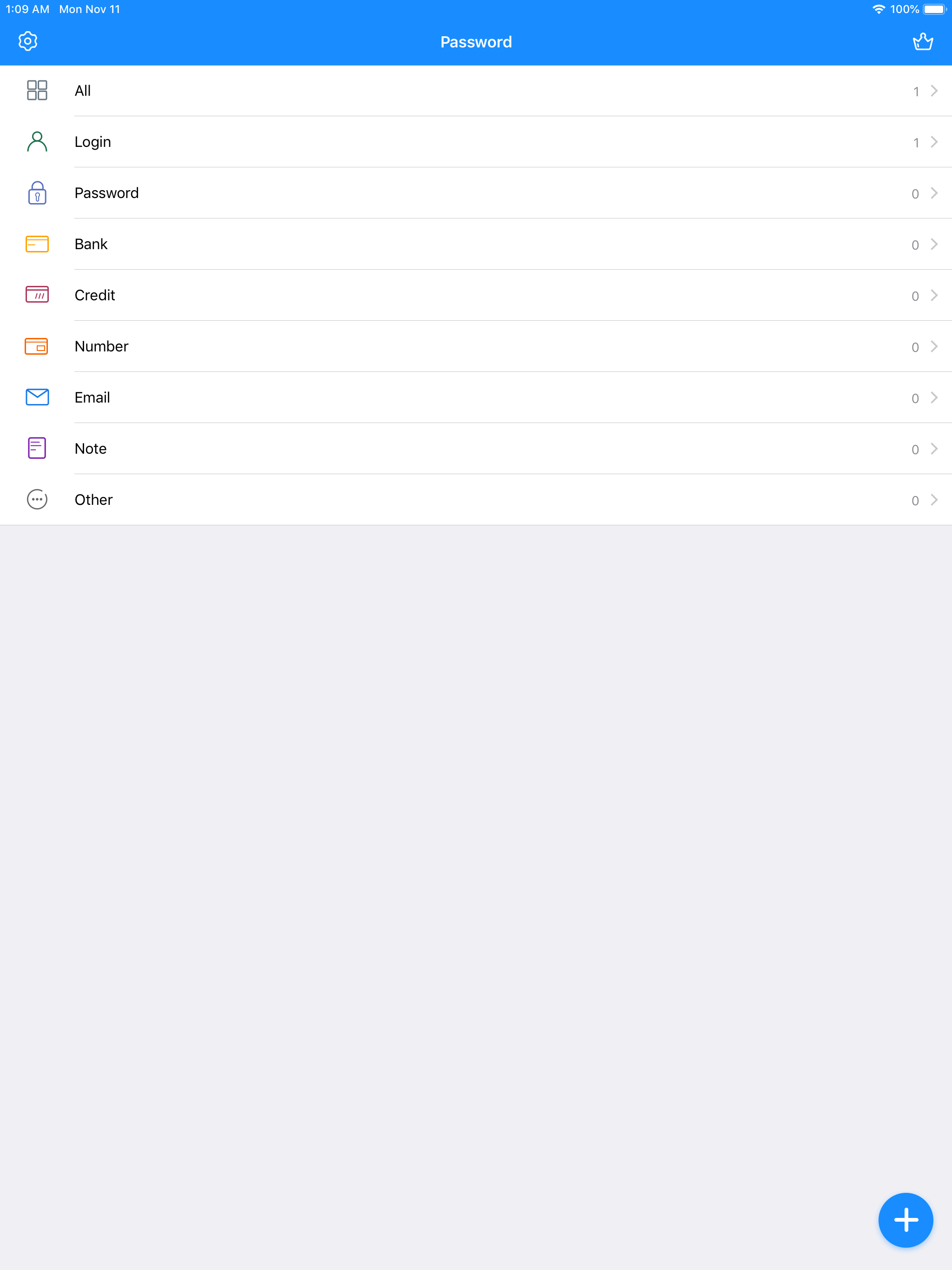This screenshot has width=952, height=1270.
Task: Tap the person icon beside Login
Action: point(37,141)
